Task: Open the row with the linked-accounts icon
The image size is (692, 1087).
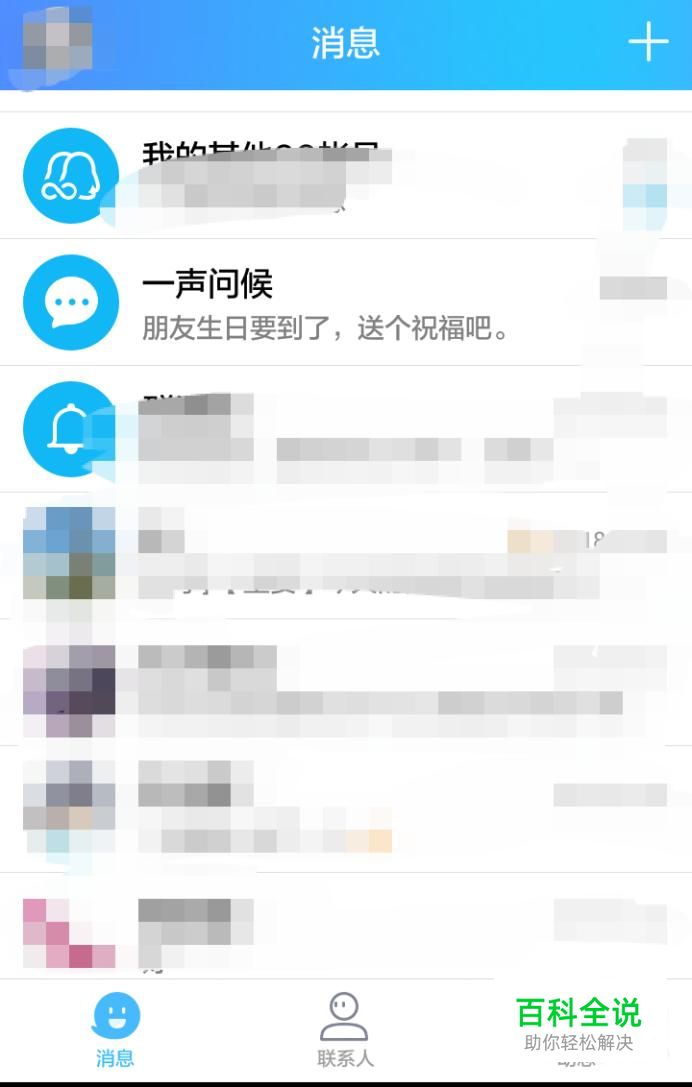Action: (x=346, y=175)
